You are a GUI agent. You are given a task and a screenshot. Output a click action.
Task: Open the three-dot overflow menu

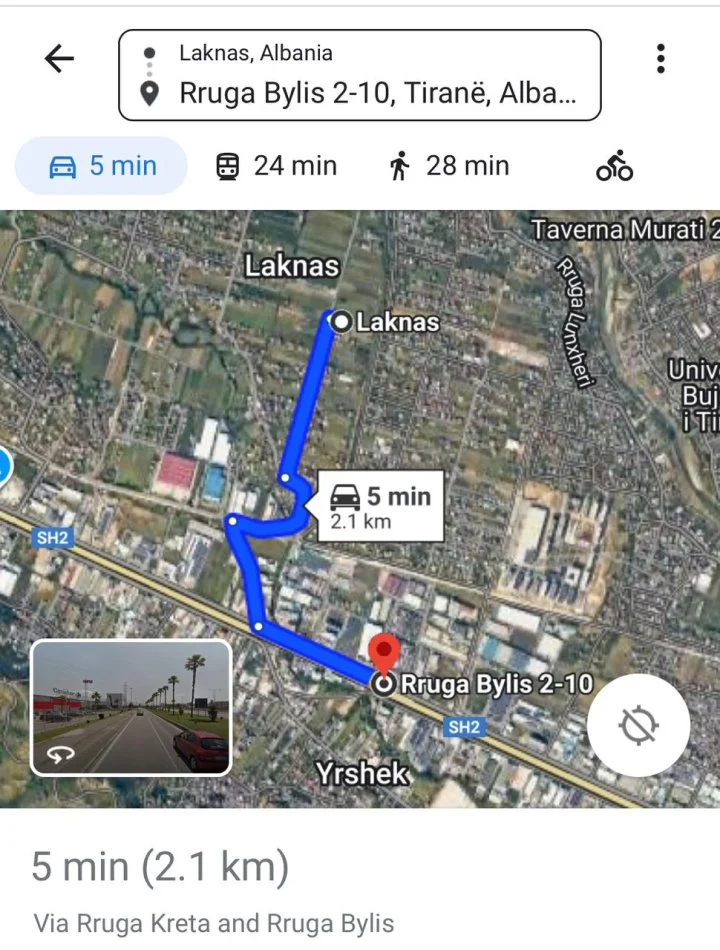click(x=660, y=59)
